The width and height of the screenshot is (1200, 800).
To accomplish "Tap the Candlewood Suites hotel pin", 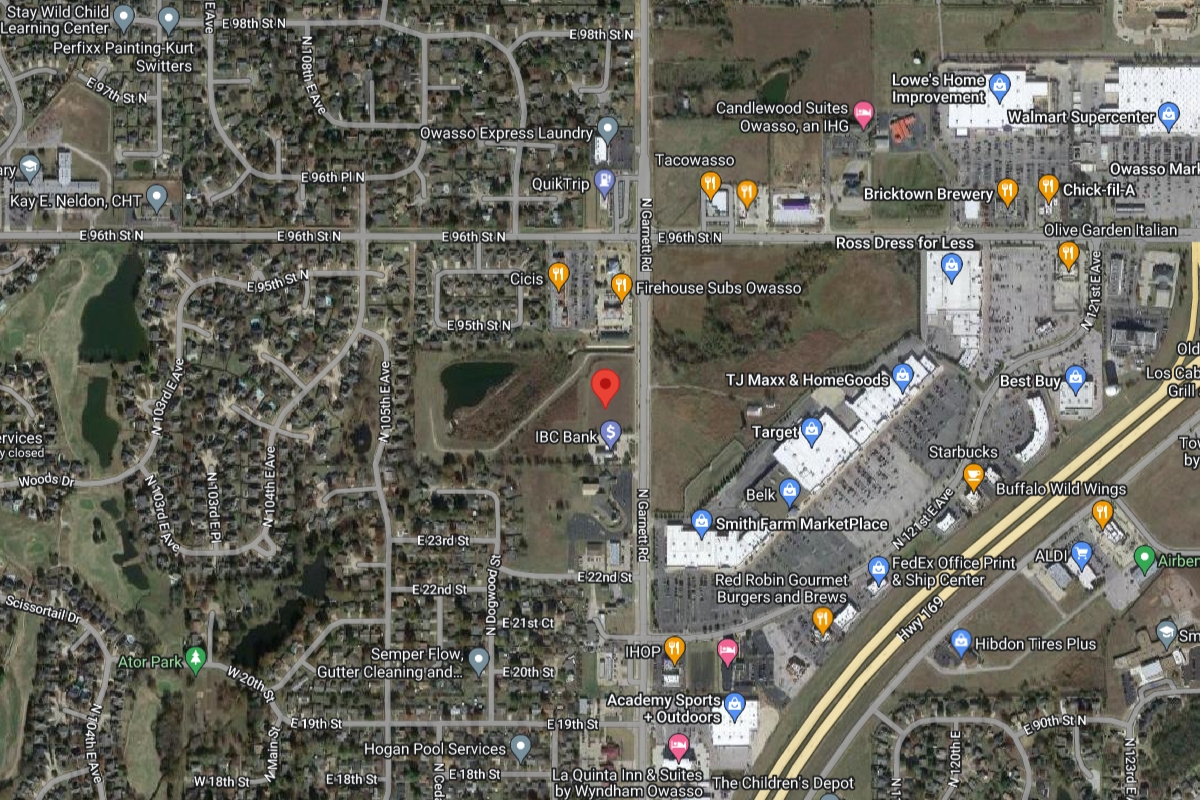I will coord(864,112).
